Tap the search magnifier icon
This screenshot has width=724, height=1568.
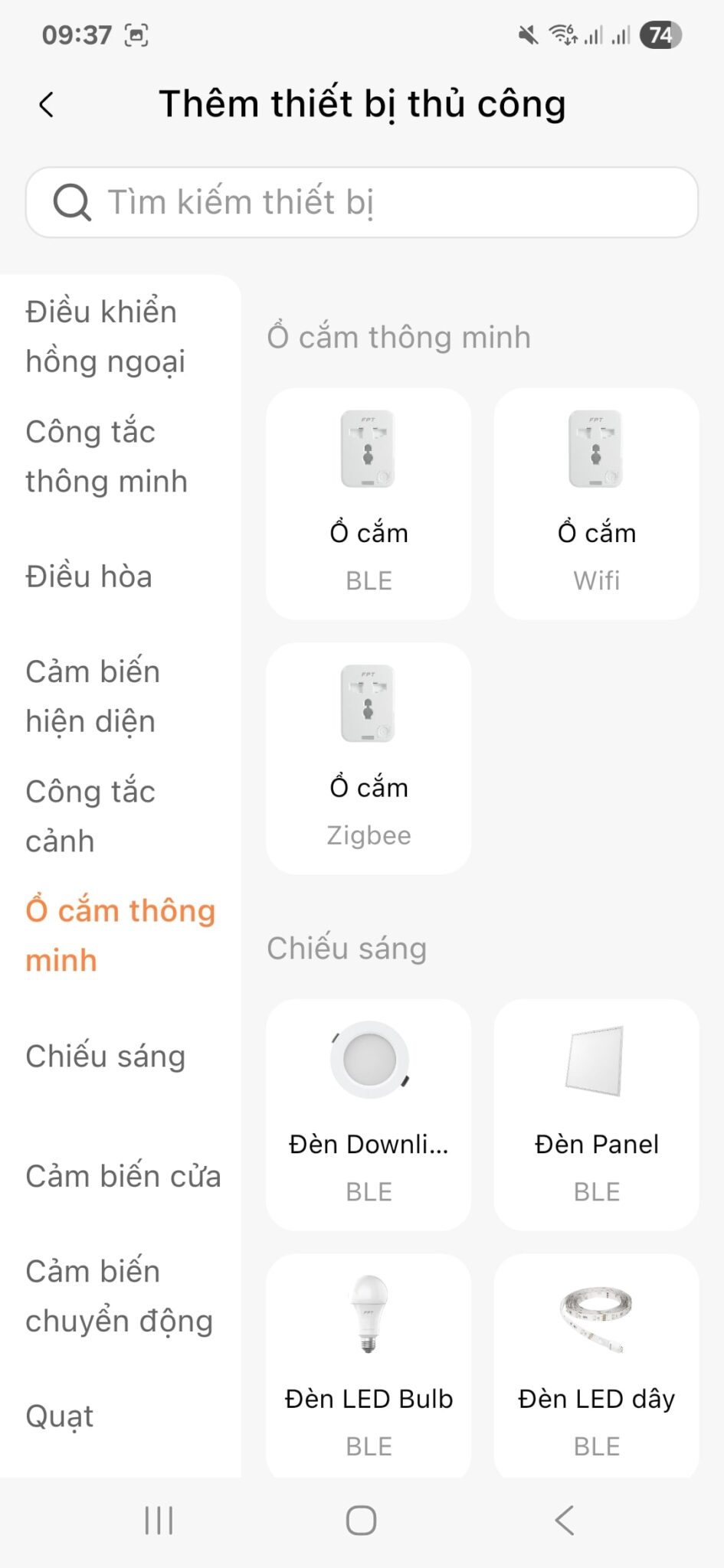(71, 201)
